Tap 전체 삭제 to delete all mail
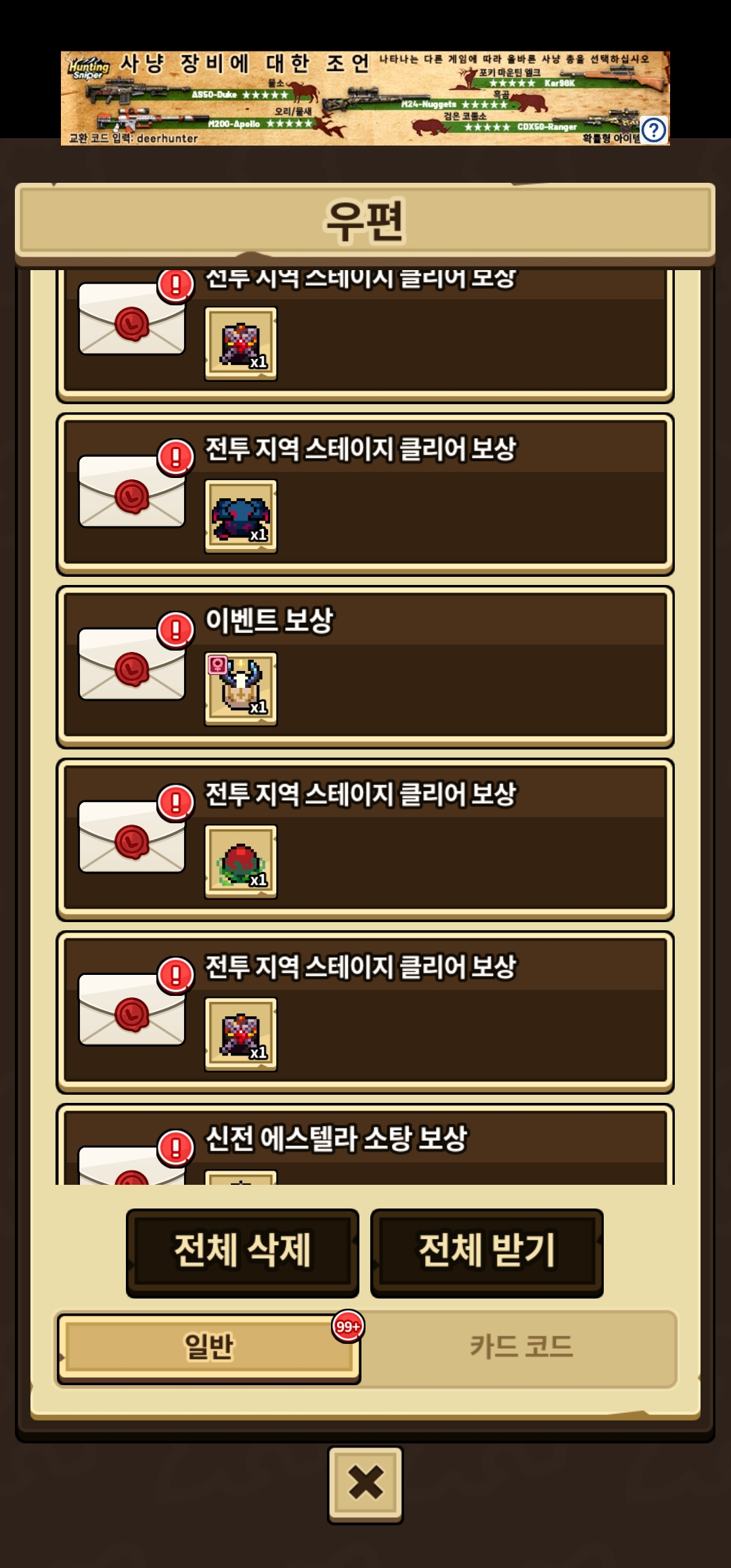731x1568 pixels. pyautogui.click(x=242, y=1253)
